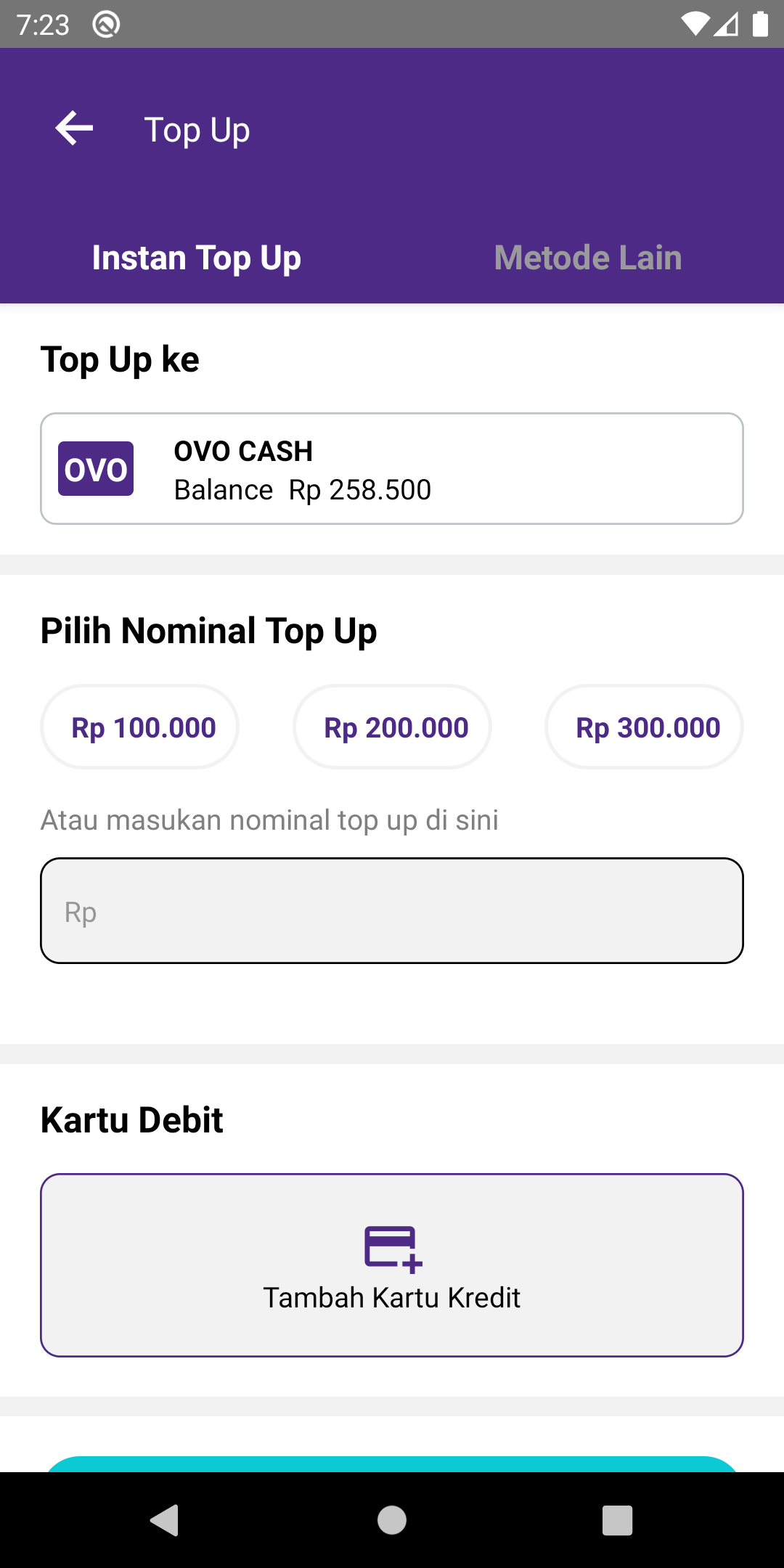Screen dimensions: 784x1568
Task: Tap the Wi-Fi status bar icon
Action: [695, 24]
